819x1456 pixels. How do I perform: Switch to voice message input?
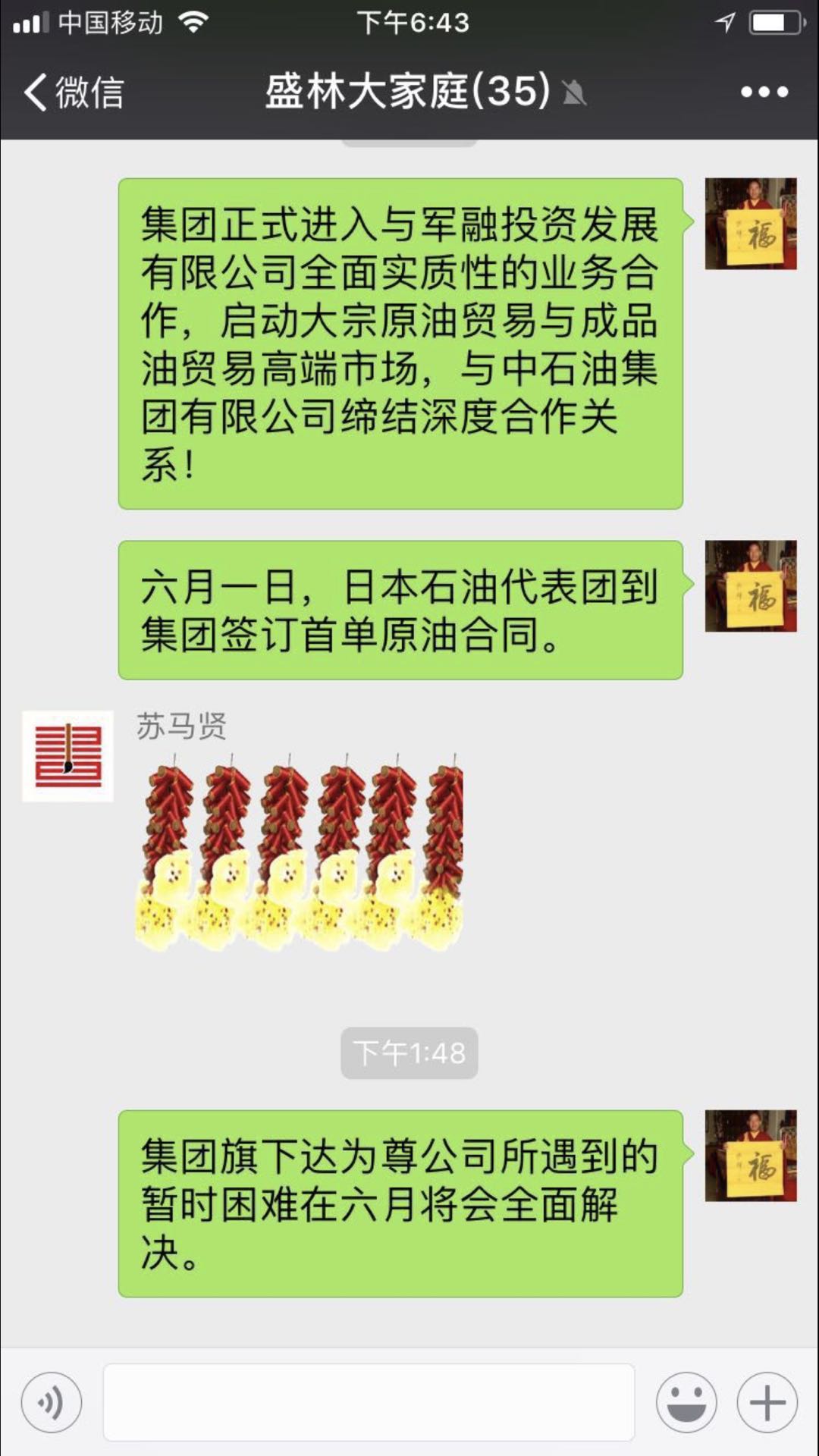point(52,1402)
